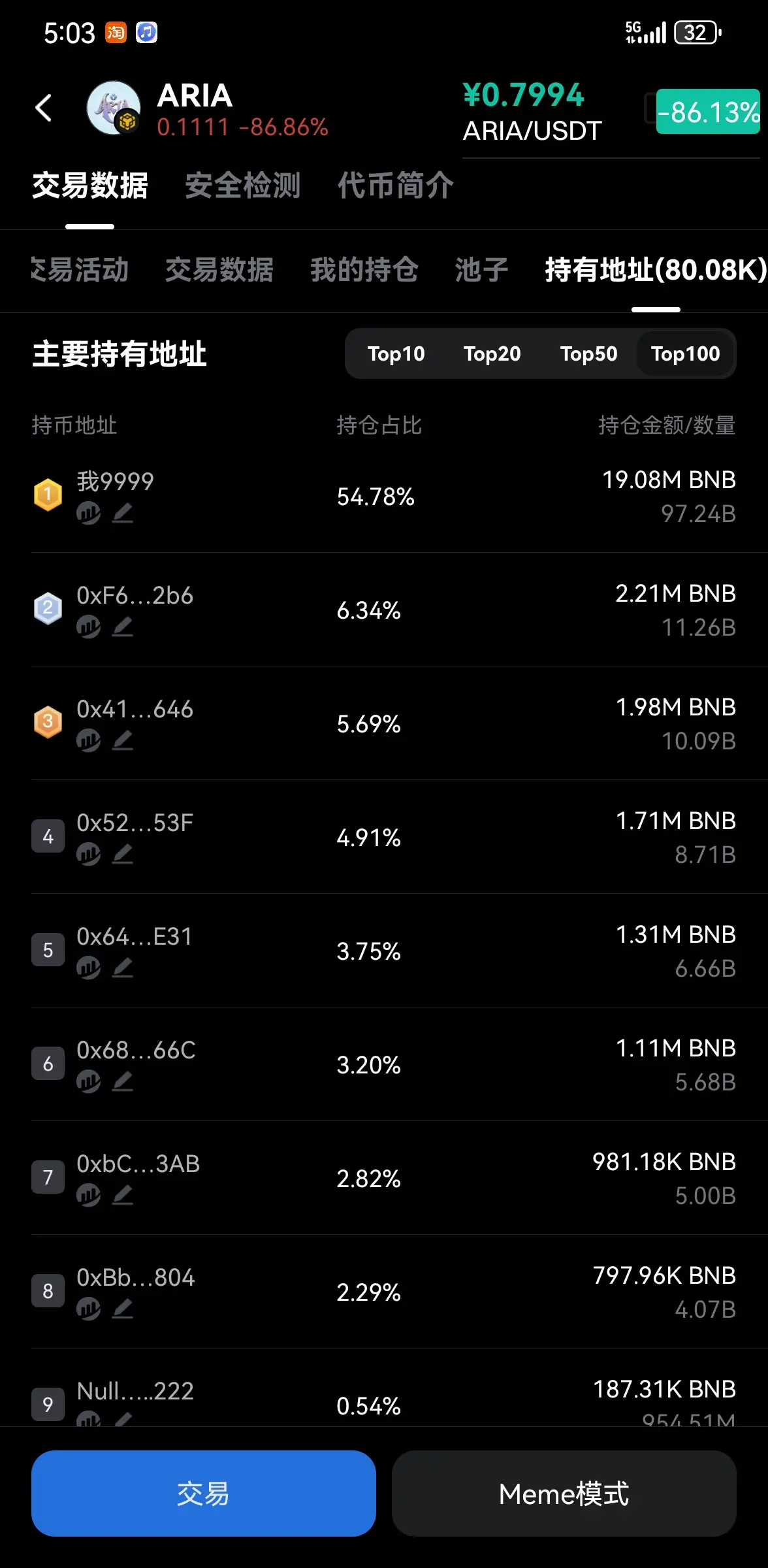Open the 池子 sub-tab

pos(481,270)
